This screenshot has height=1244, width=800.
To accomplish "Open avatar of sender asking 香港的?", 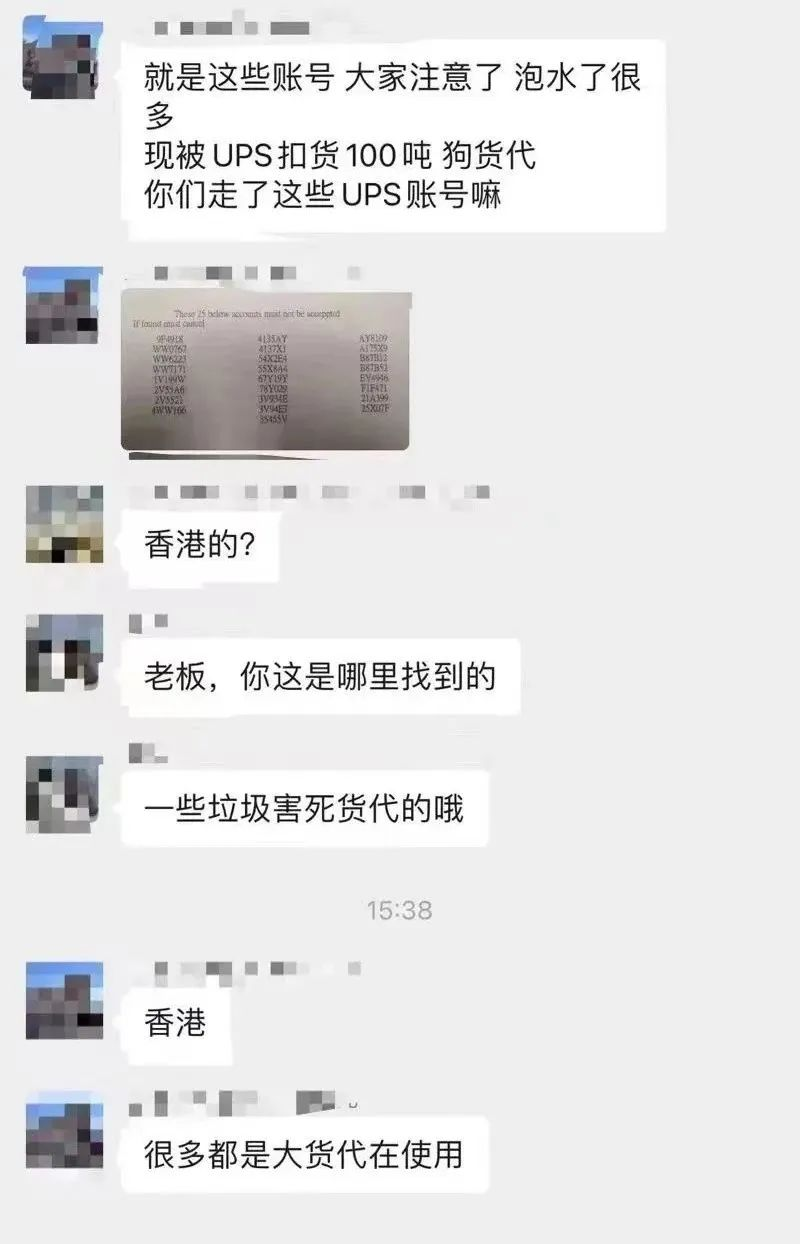I will click(64, 524).
